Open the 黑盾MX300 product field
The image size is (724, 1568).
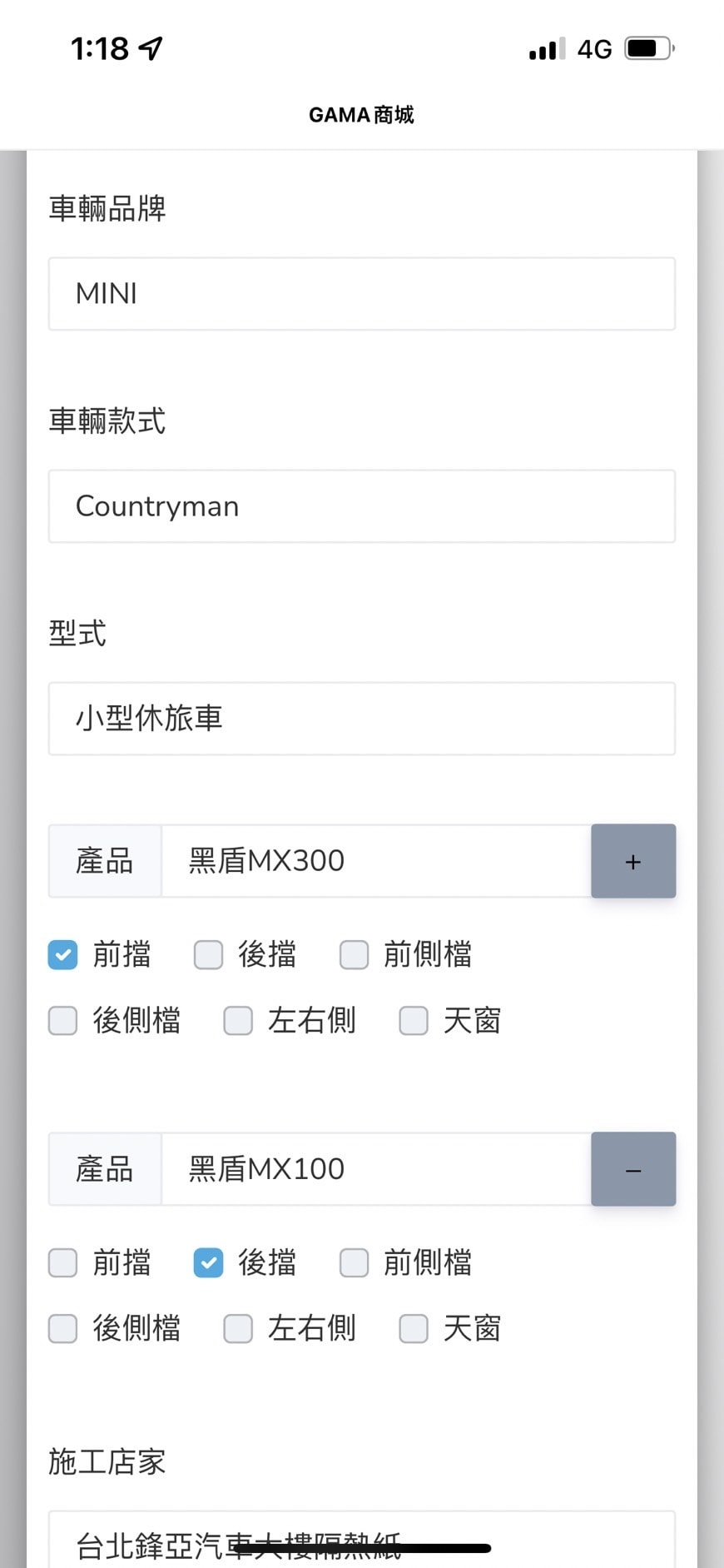coord(376,861)
